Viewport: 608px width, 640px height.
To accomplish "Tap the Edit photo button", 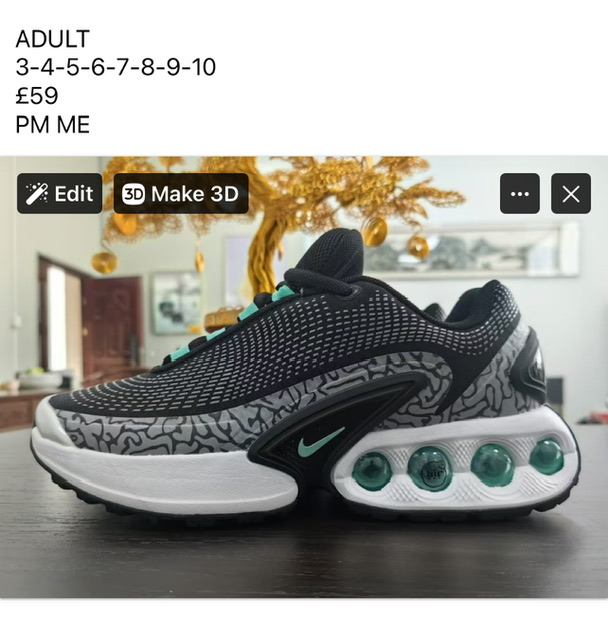I will click(x=60, y=194).
